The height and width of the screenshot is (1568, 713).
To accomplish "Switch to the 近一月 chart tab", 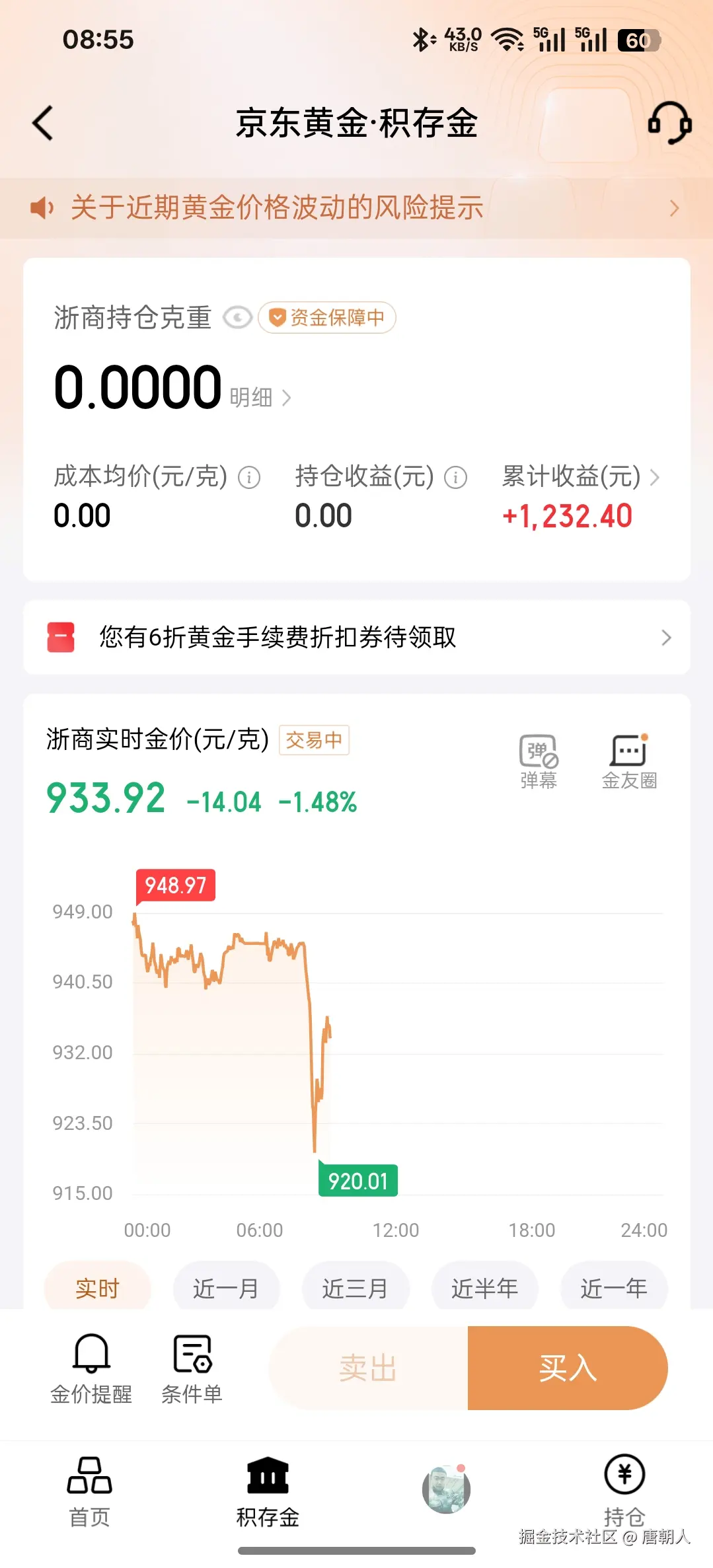I will click(x=226, y=1287).
